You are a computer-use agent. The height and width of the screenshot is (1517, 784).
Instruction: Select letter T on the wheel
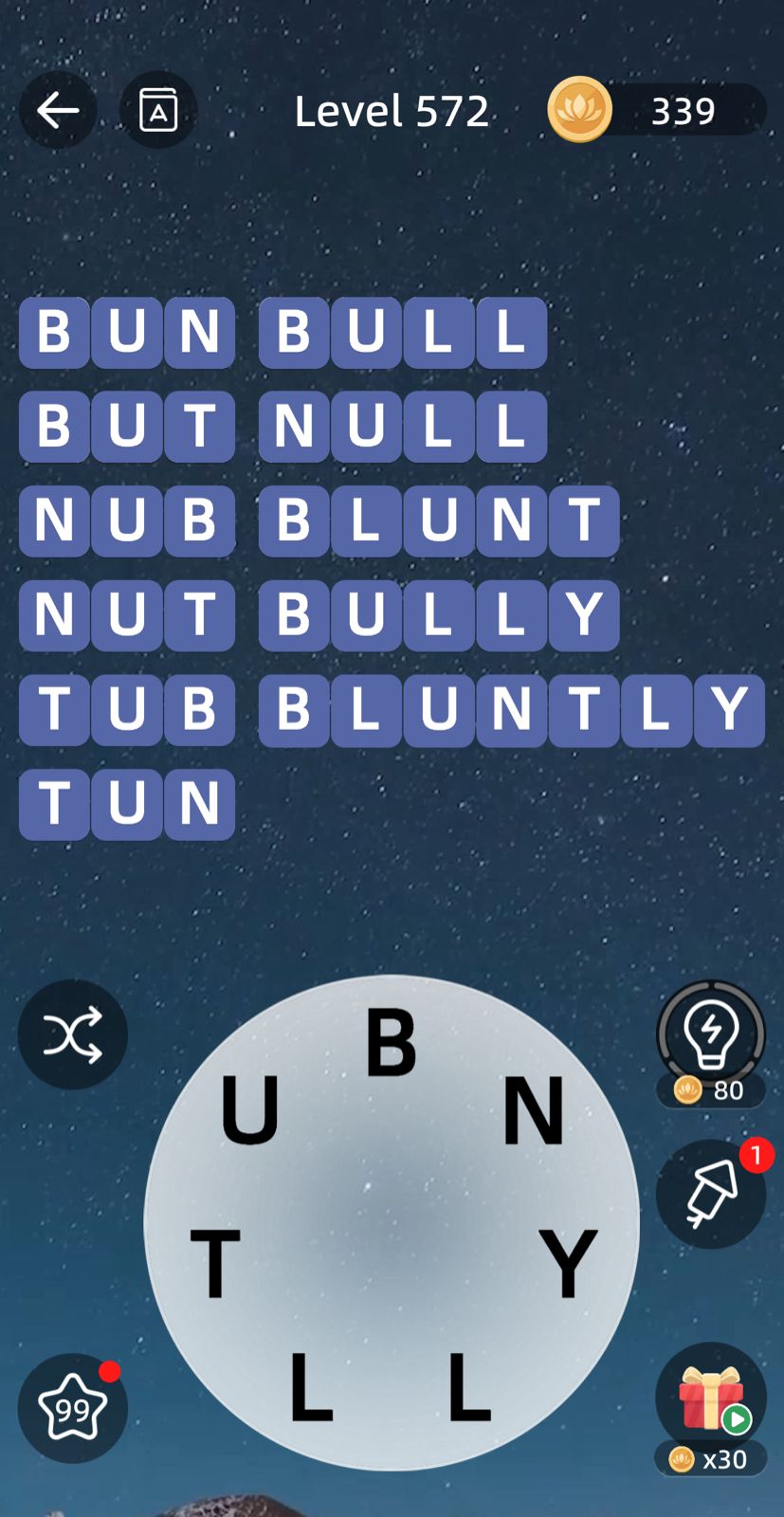pyautogui.click(x=215, y=1262)
